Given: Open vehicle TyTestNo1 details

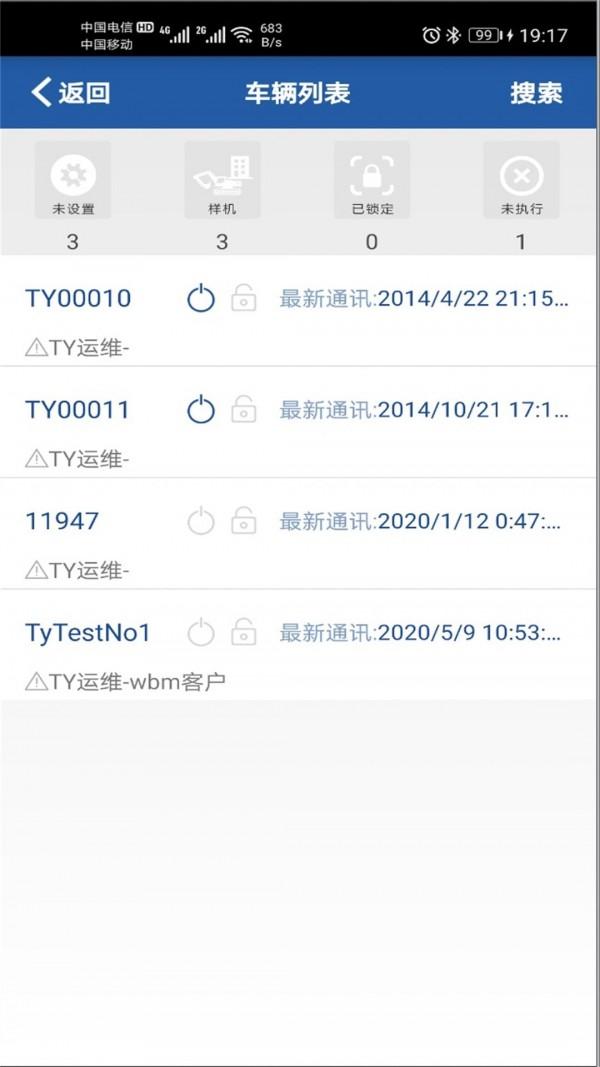Looking at the screenshot, I should [x=300, y=646].
